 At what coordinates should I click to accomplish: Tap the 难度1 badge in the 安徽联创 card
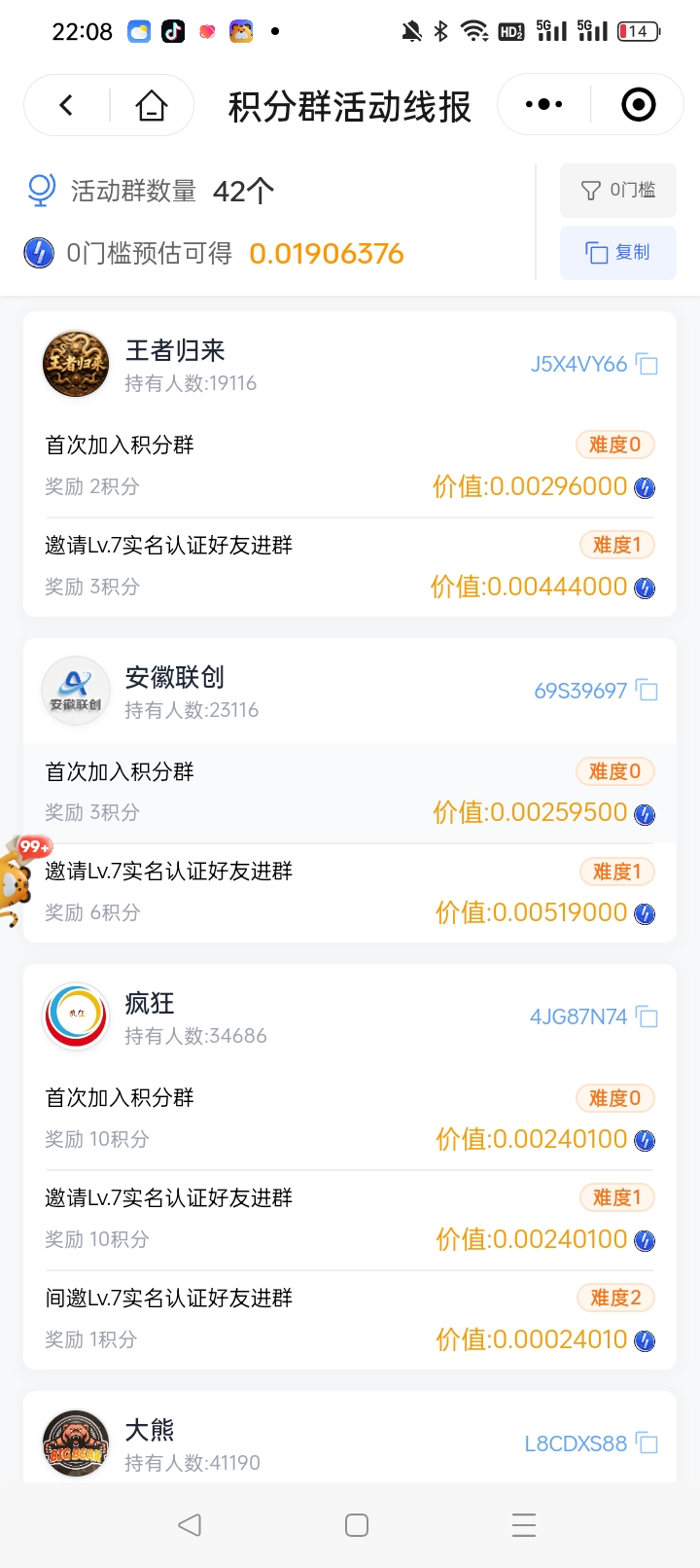pyautogui.click(x=616, y=872)
